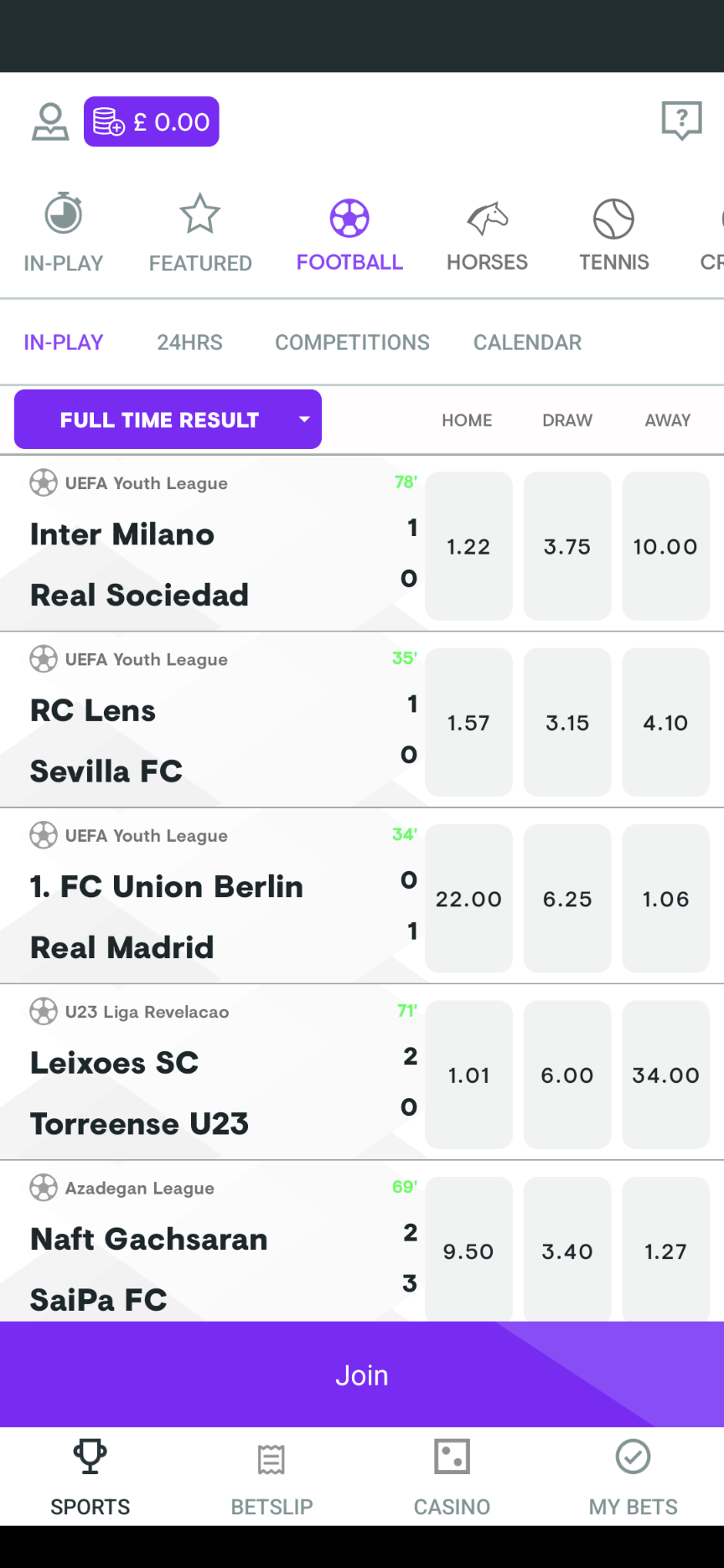
Task: Select draw odds 3.15 for RC Lens match
Action: pyautogui.click(x=567, y=722)
